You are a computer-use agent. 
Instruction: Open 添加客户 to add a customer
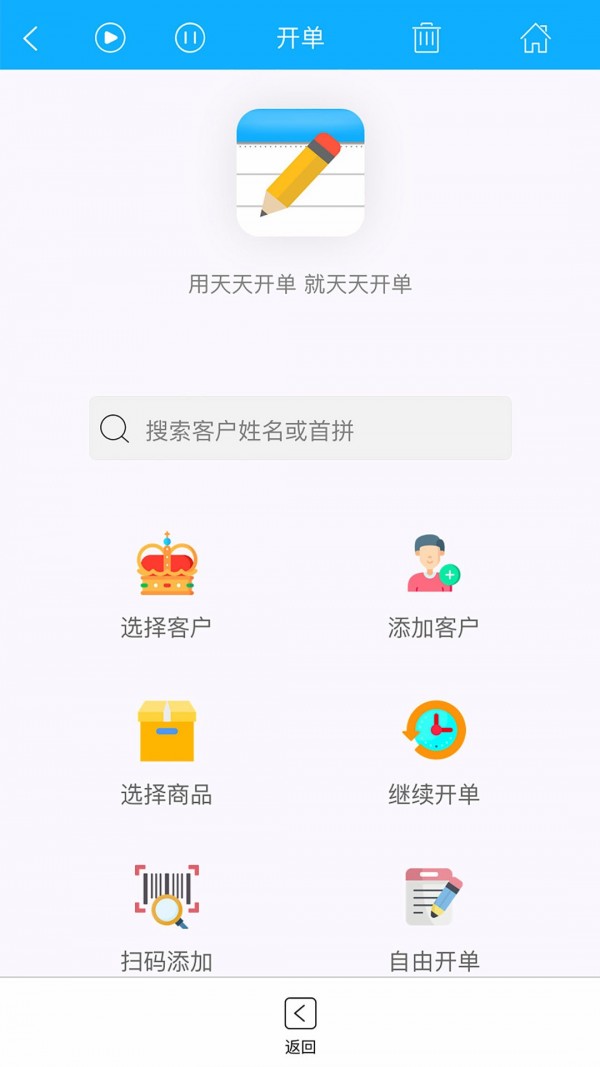[x=434, y=584]
